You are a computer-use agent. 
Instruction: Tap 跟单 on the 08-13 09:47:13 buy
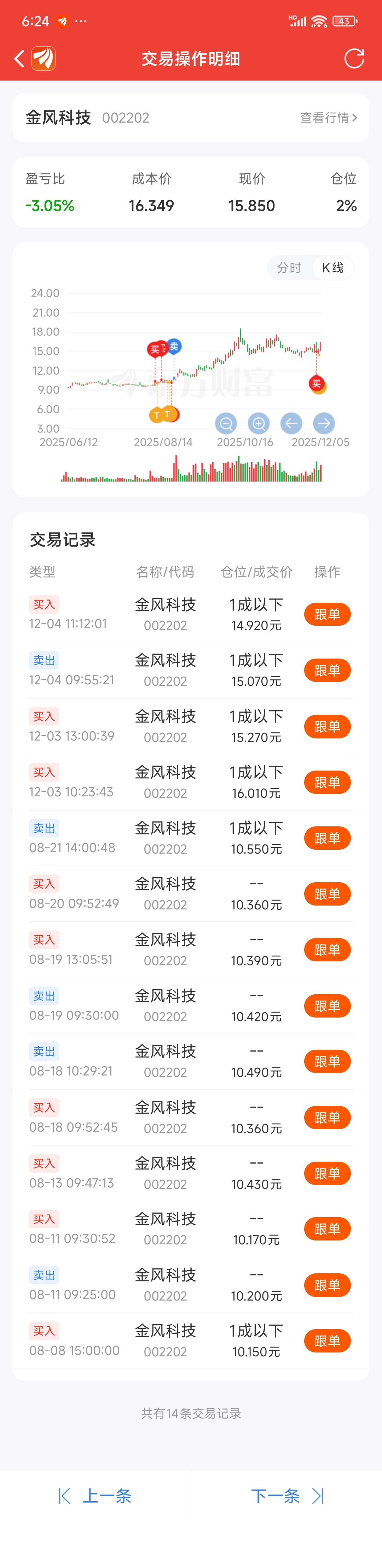327,1173
